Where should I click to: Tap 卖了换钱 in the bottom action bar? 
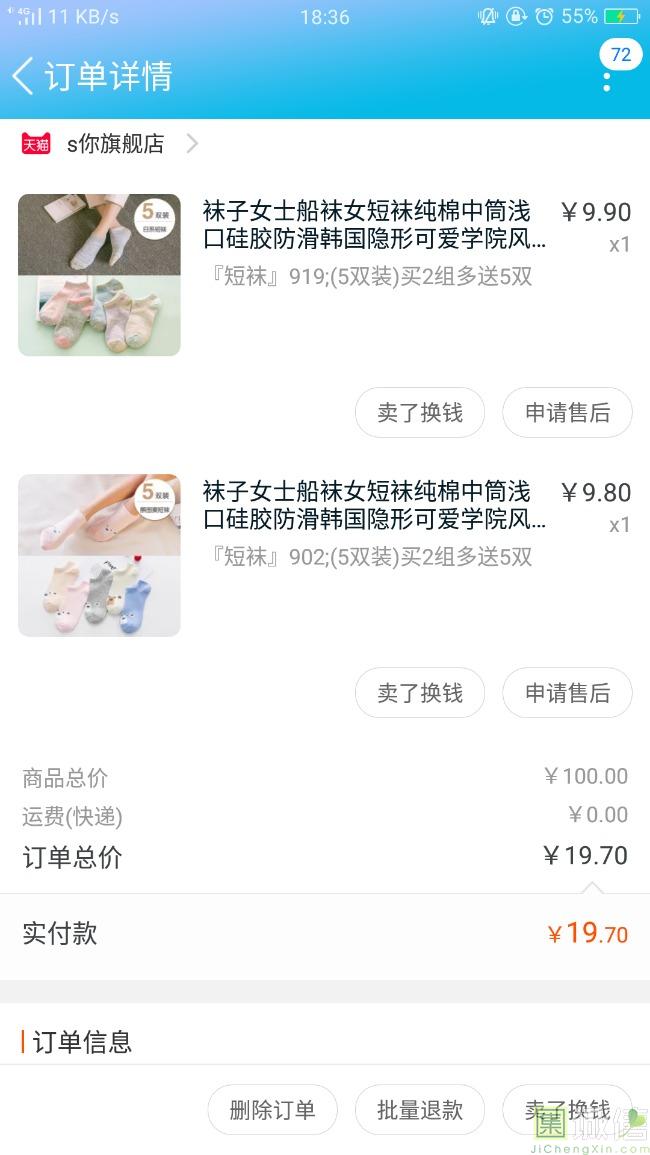click(567, 1110)
